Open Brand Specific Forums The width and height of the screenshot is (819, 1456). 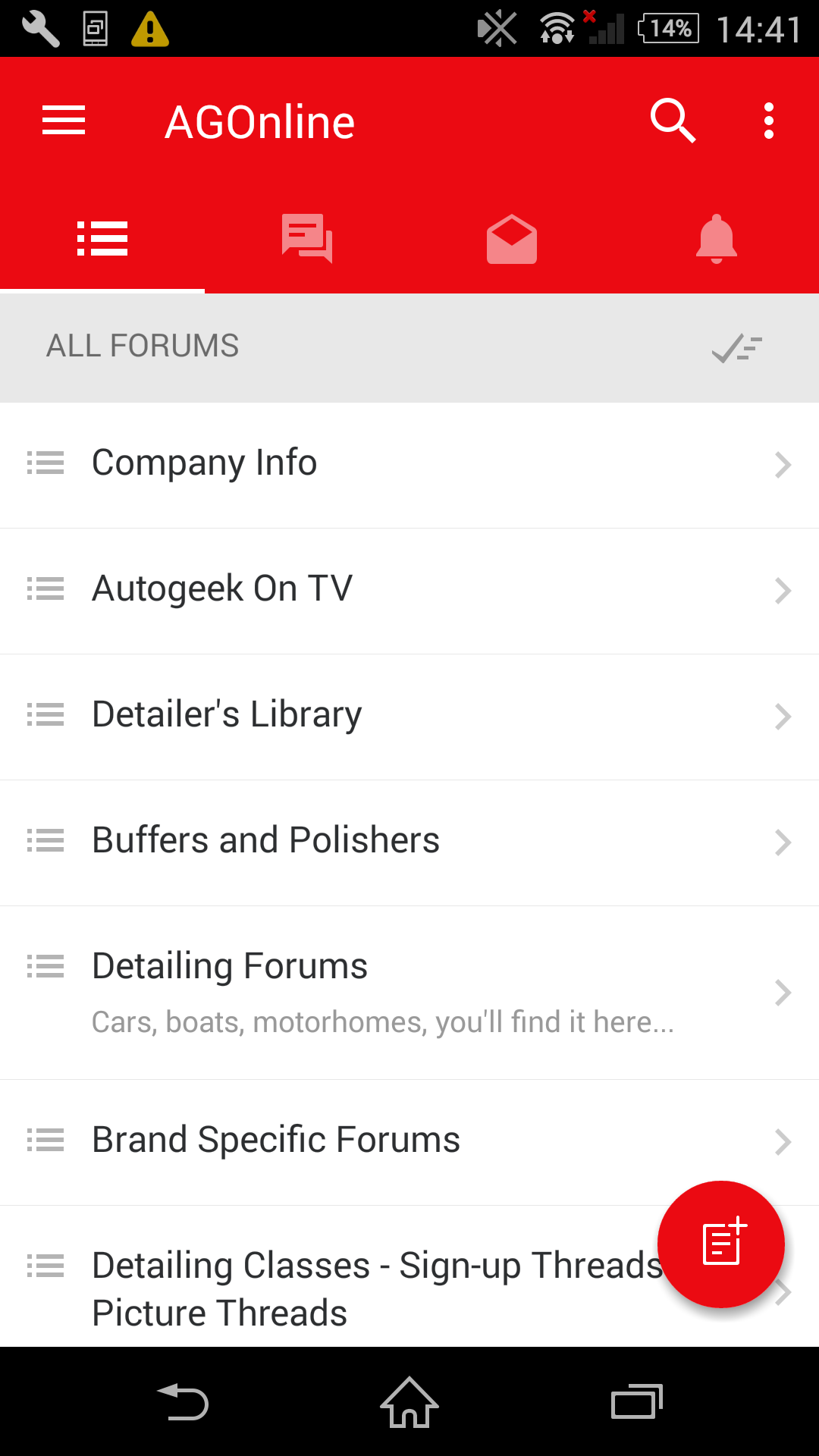tap(409, 1143)
